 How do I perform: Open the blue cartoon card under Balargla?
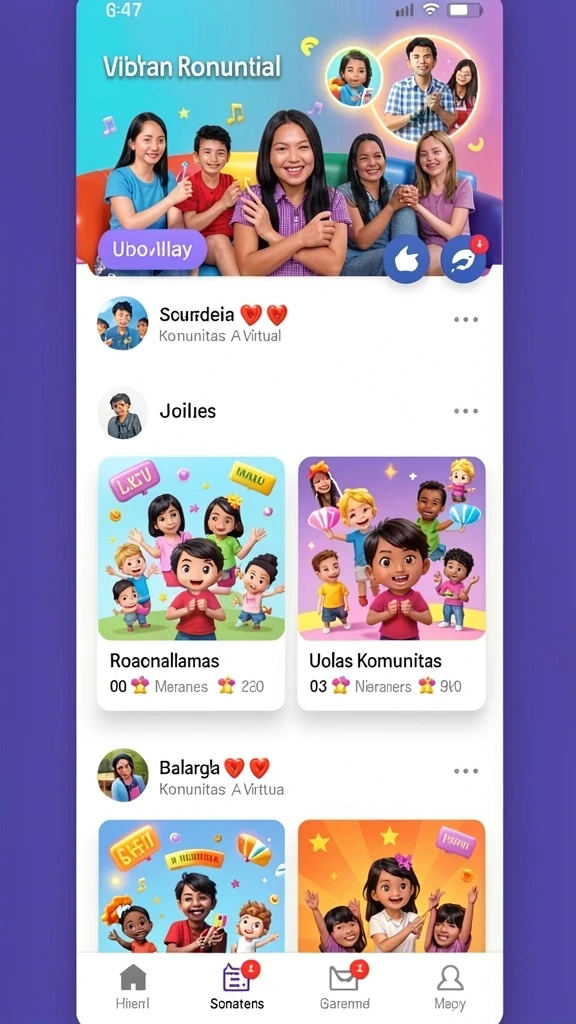pos(191,886)
